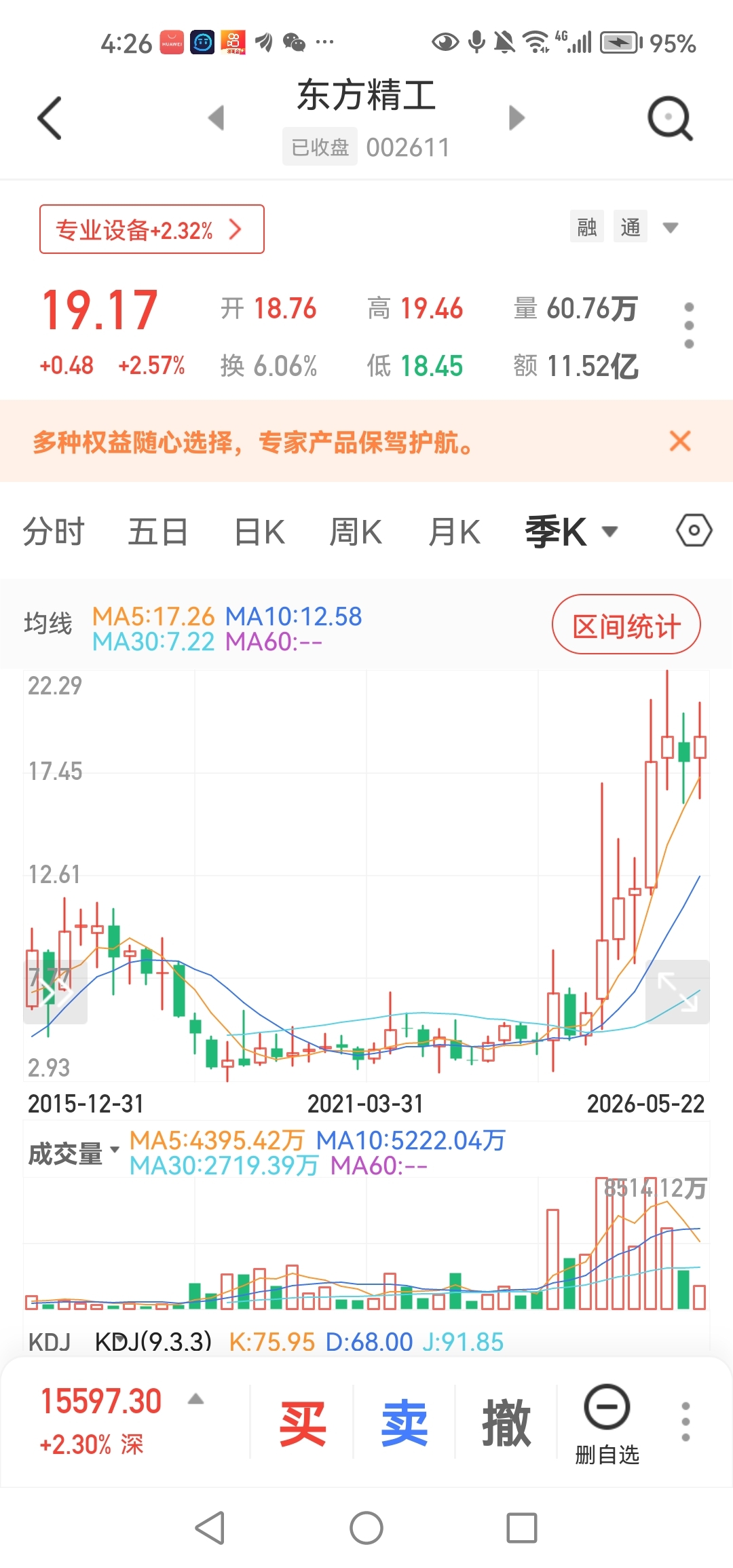Select the 周K chart tab

point(356,531)
